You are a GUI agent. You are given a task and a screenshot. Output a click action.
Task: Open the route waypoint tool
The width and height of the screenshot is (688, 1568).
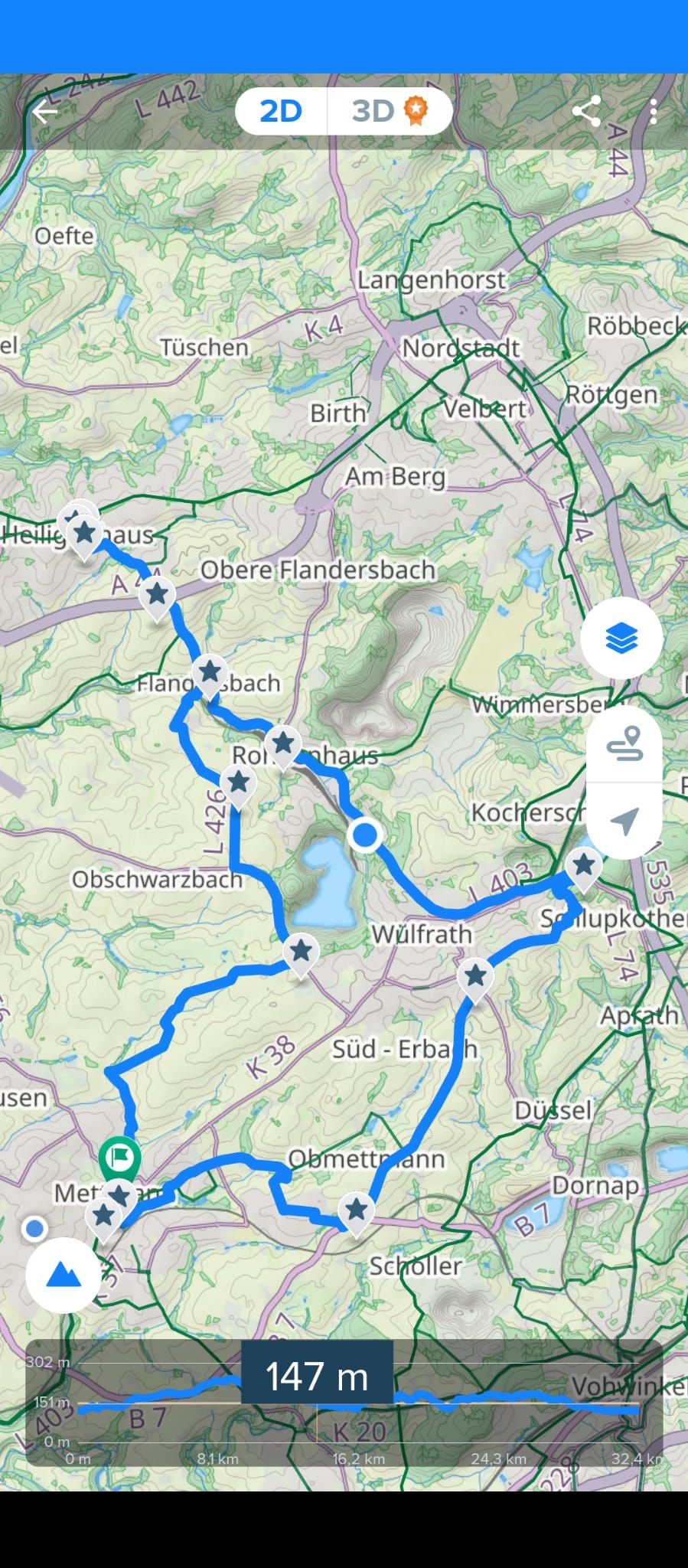624,743
